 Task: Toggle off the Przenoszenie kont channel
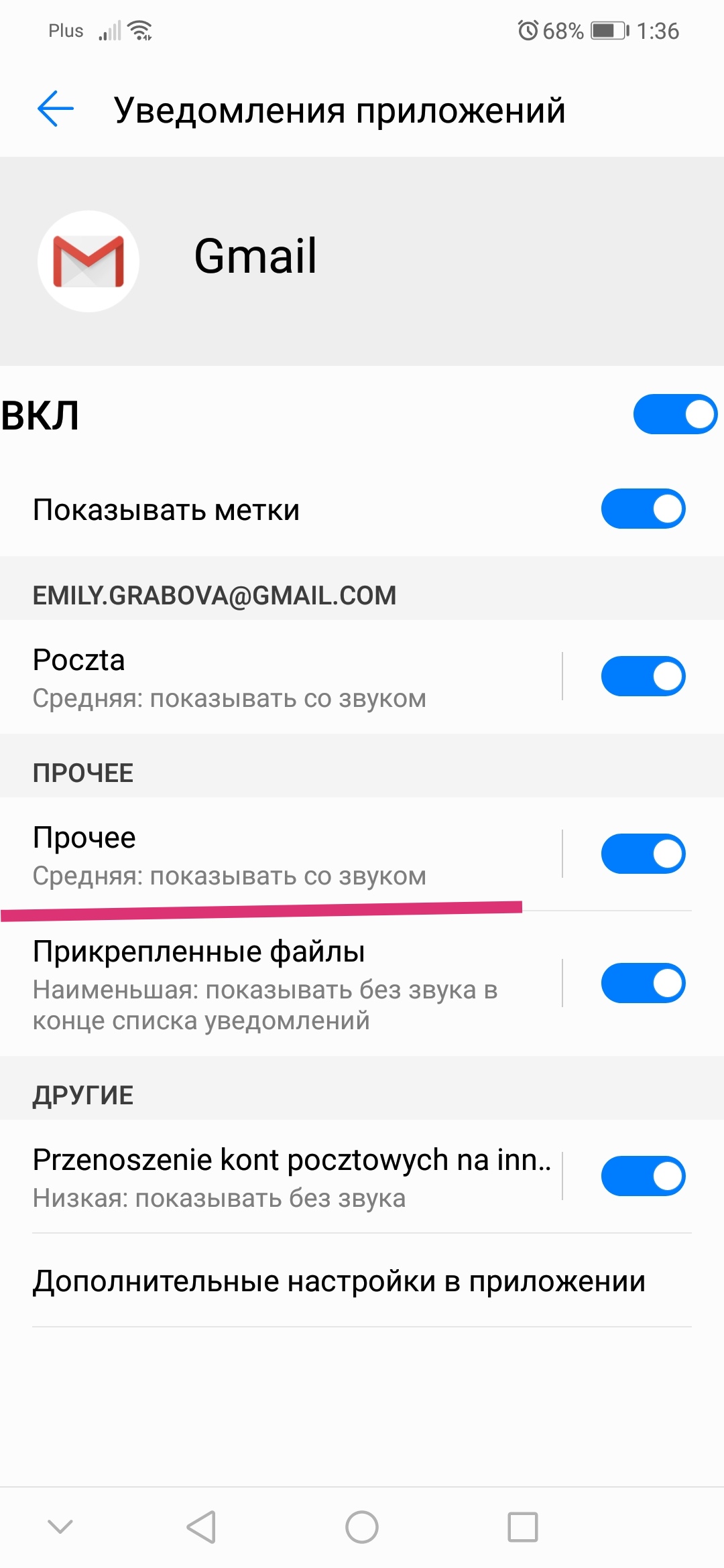coord(644,1176)
